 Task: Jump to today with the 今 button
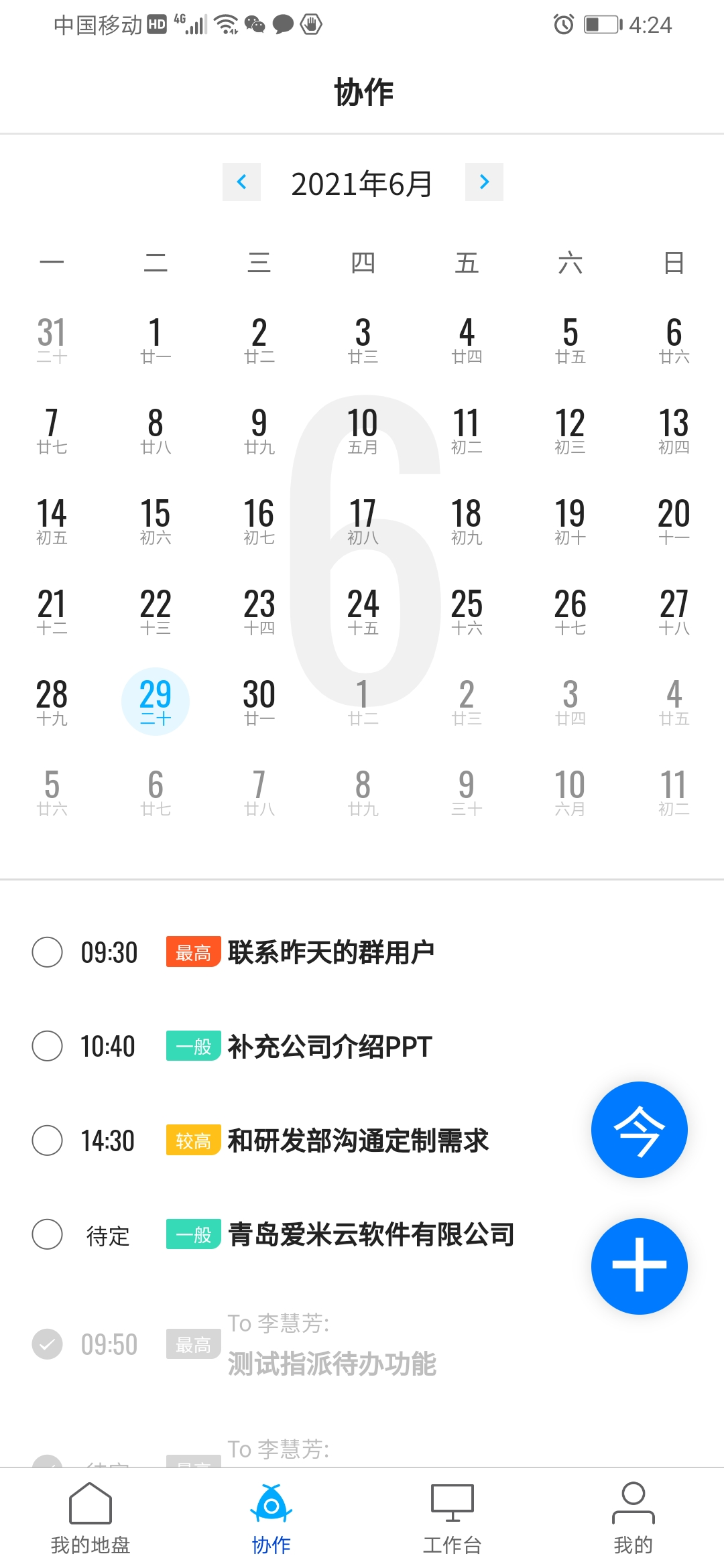pos(639,1130)
